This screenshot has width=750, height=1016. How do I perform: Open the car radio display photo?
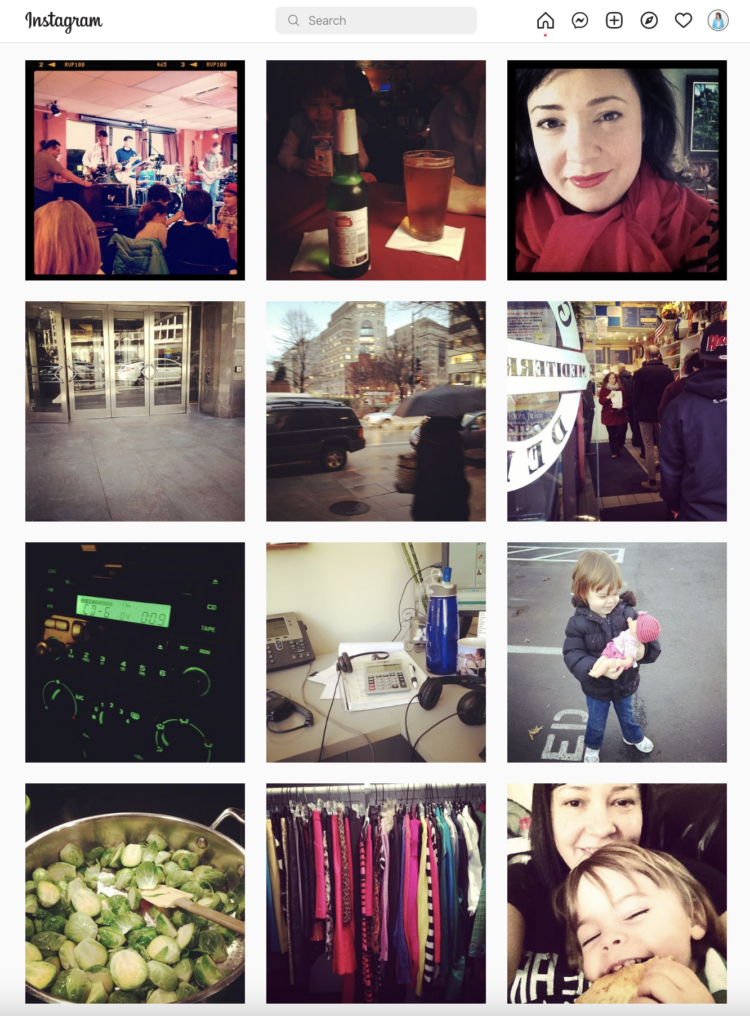tap(135, 652)
